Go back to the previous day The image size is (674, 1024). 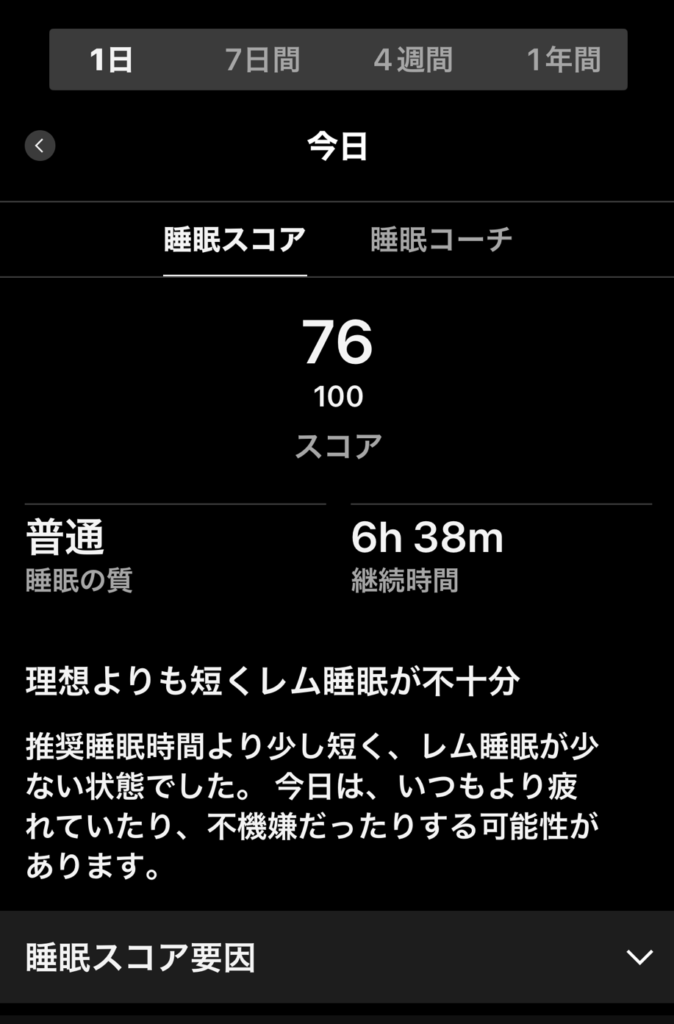pos(40,146)
